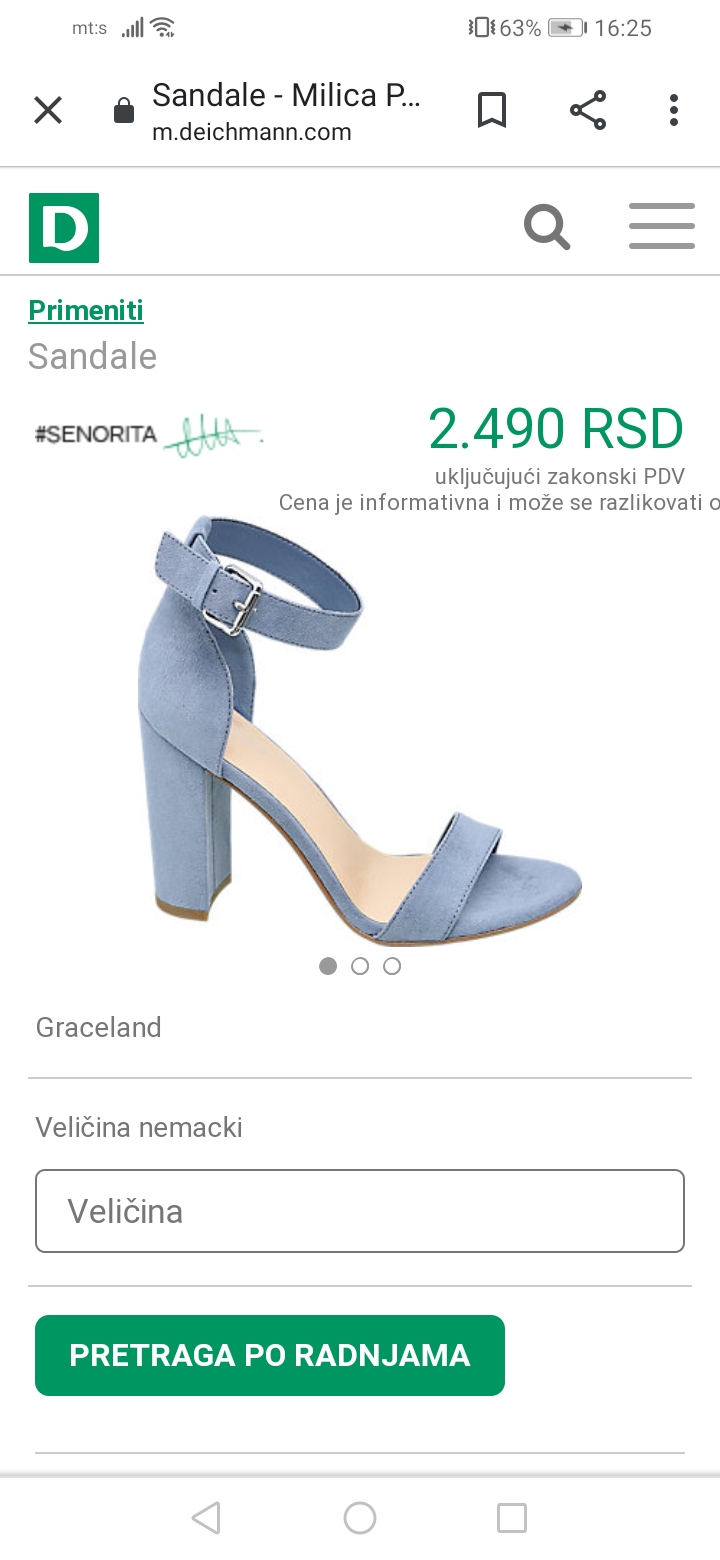
Task: Open the hamburger navigation menu
Action: [x=662, y=226]
